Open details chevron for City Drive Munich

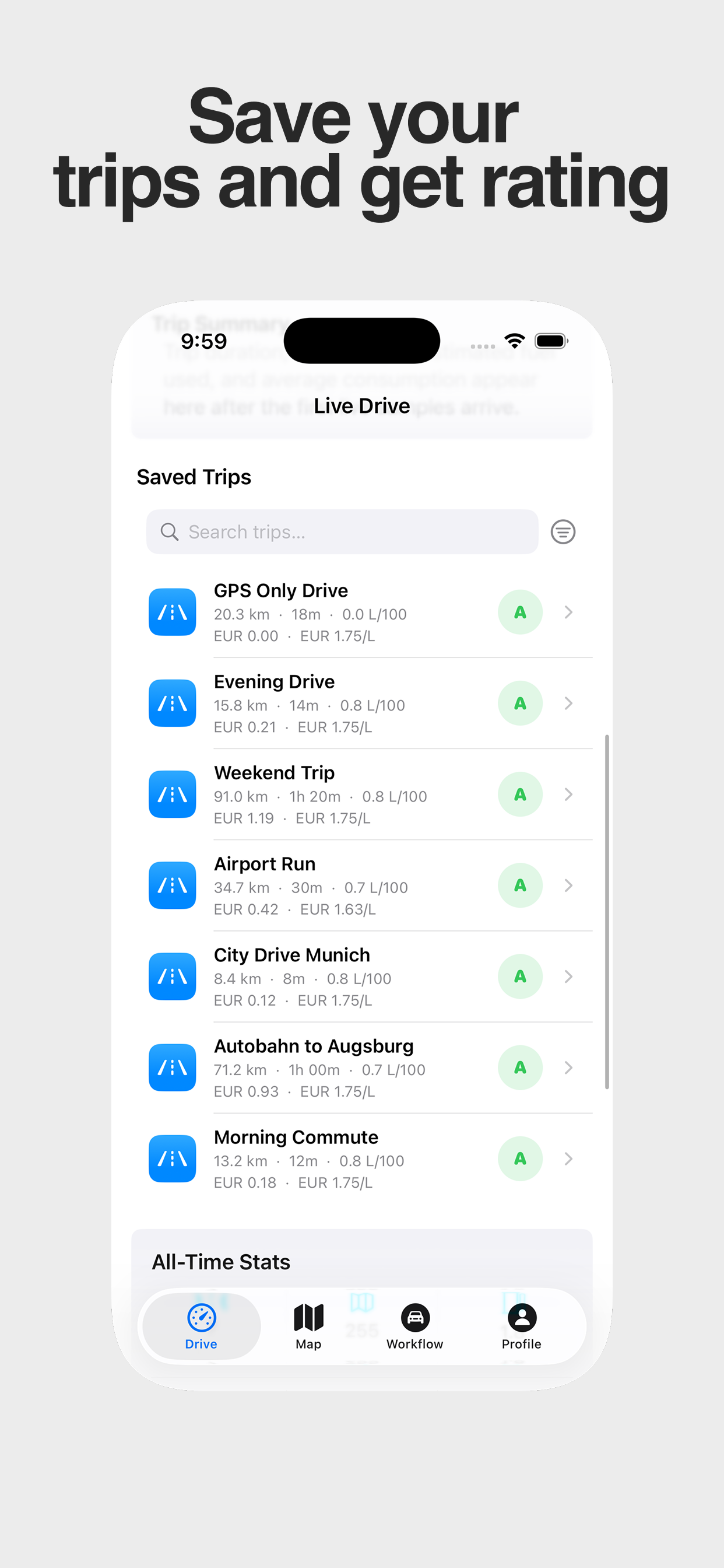pyautogui.click(x=568, y=977)
